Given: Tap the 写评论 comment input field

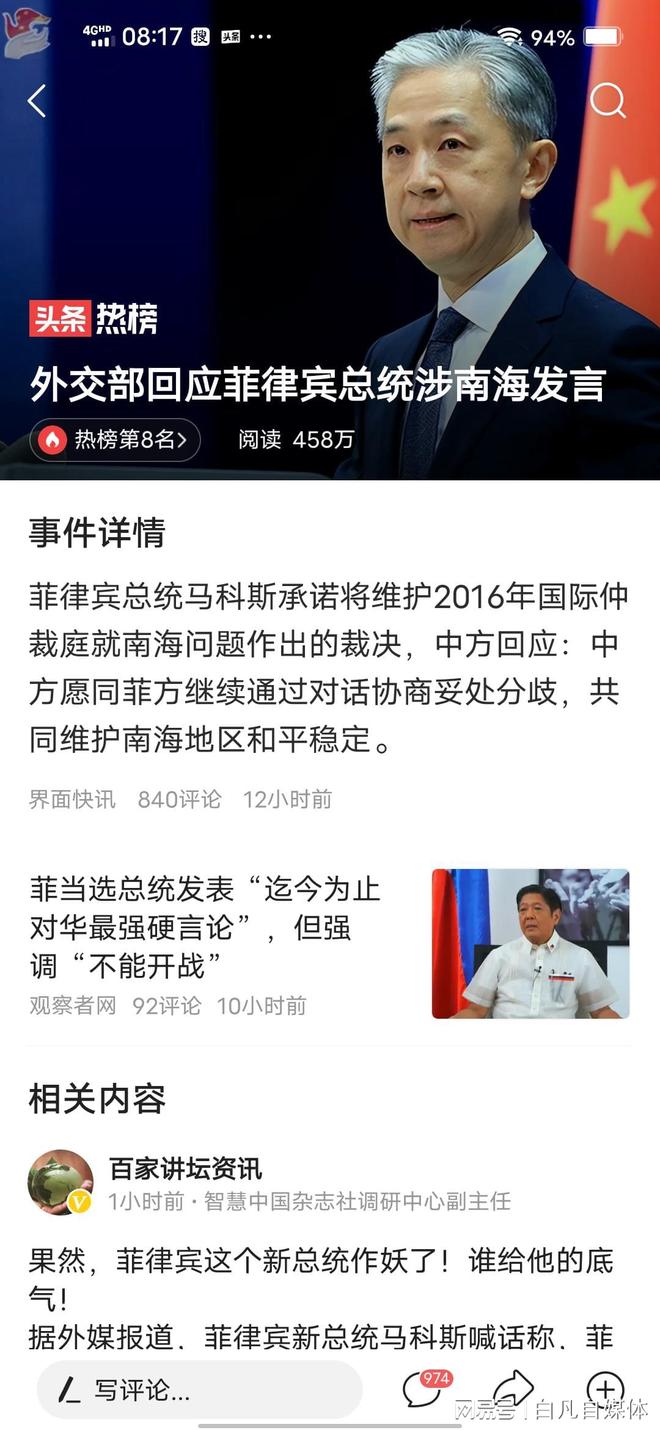Looking at the screenshot, I should click(x=200, y=1390).
